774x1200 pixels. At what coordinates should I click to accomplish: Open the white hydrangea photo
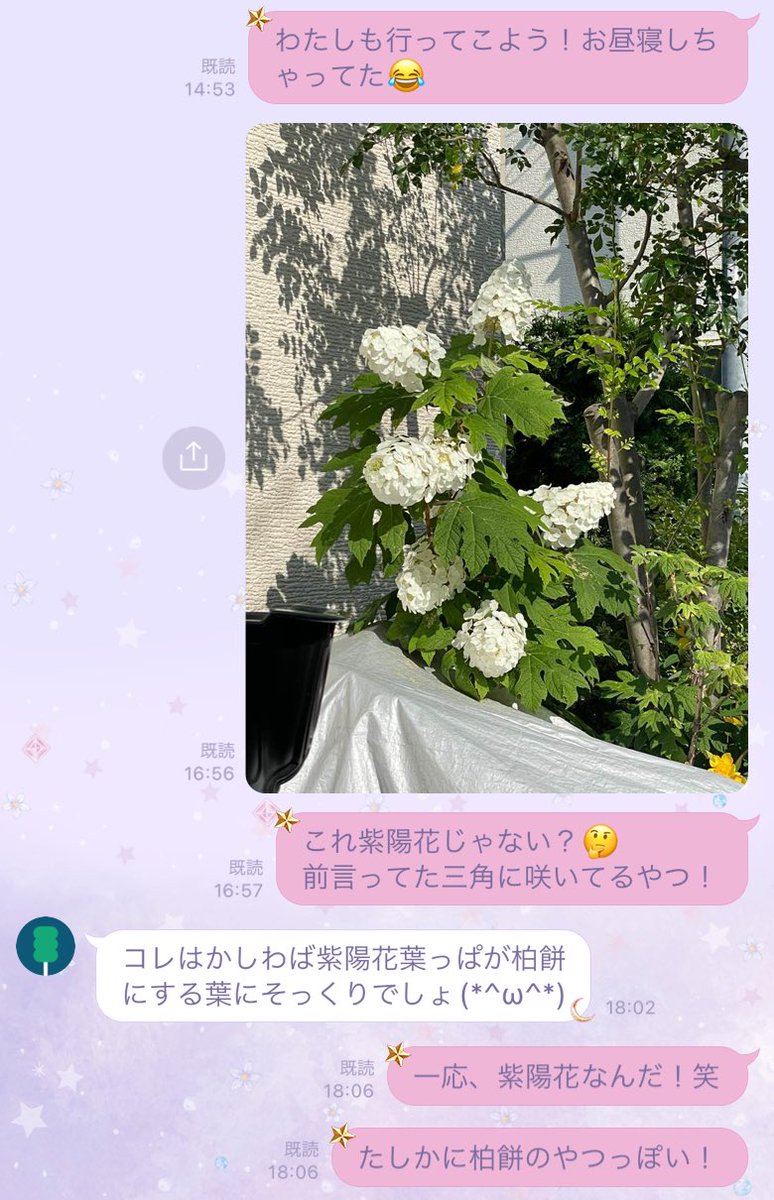(x=496, y=458)
